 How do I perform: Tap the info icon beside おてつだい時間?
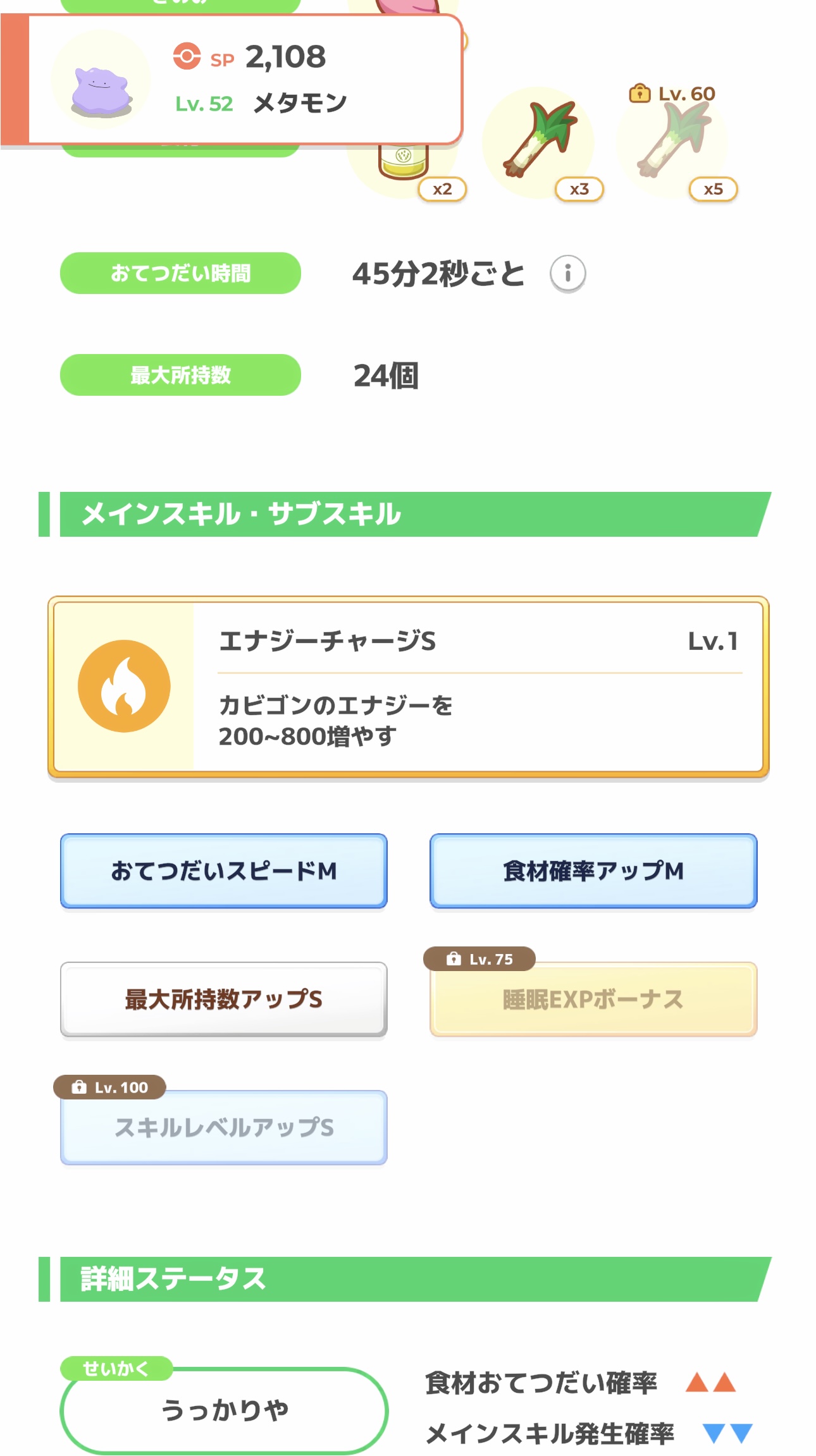click(567, 274)
